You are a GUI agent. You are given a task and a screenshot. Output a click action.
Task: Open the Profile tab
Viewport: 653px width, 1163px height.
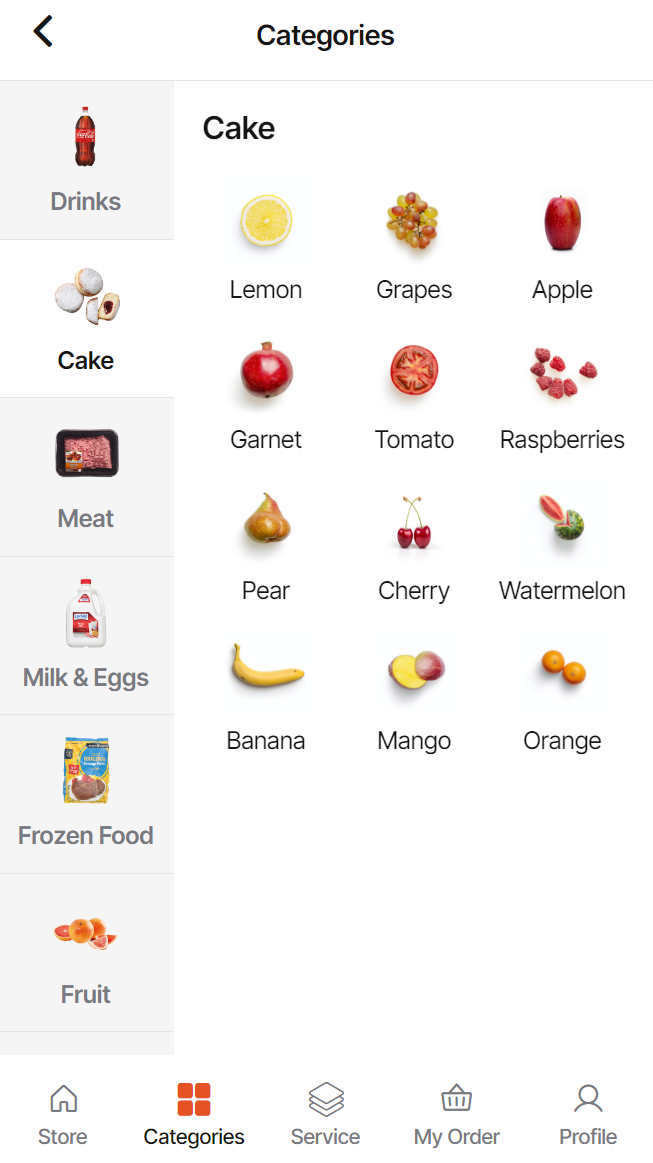coord(588,1114)
